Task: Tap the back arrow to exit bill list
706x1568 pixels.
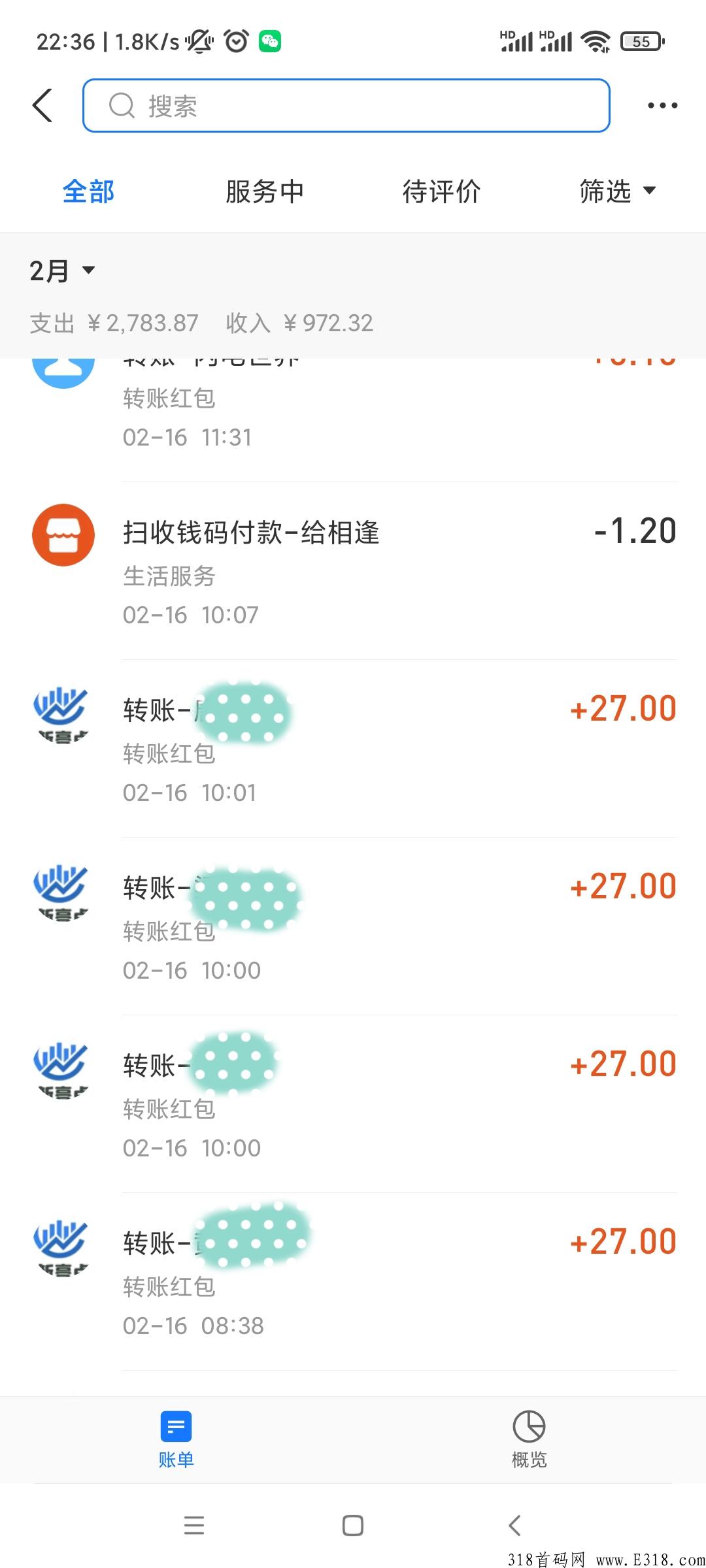Action: (42, 105)
